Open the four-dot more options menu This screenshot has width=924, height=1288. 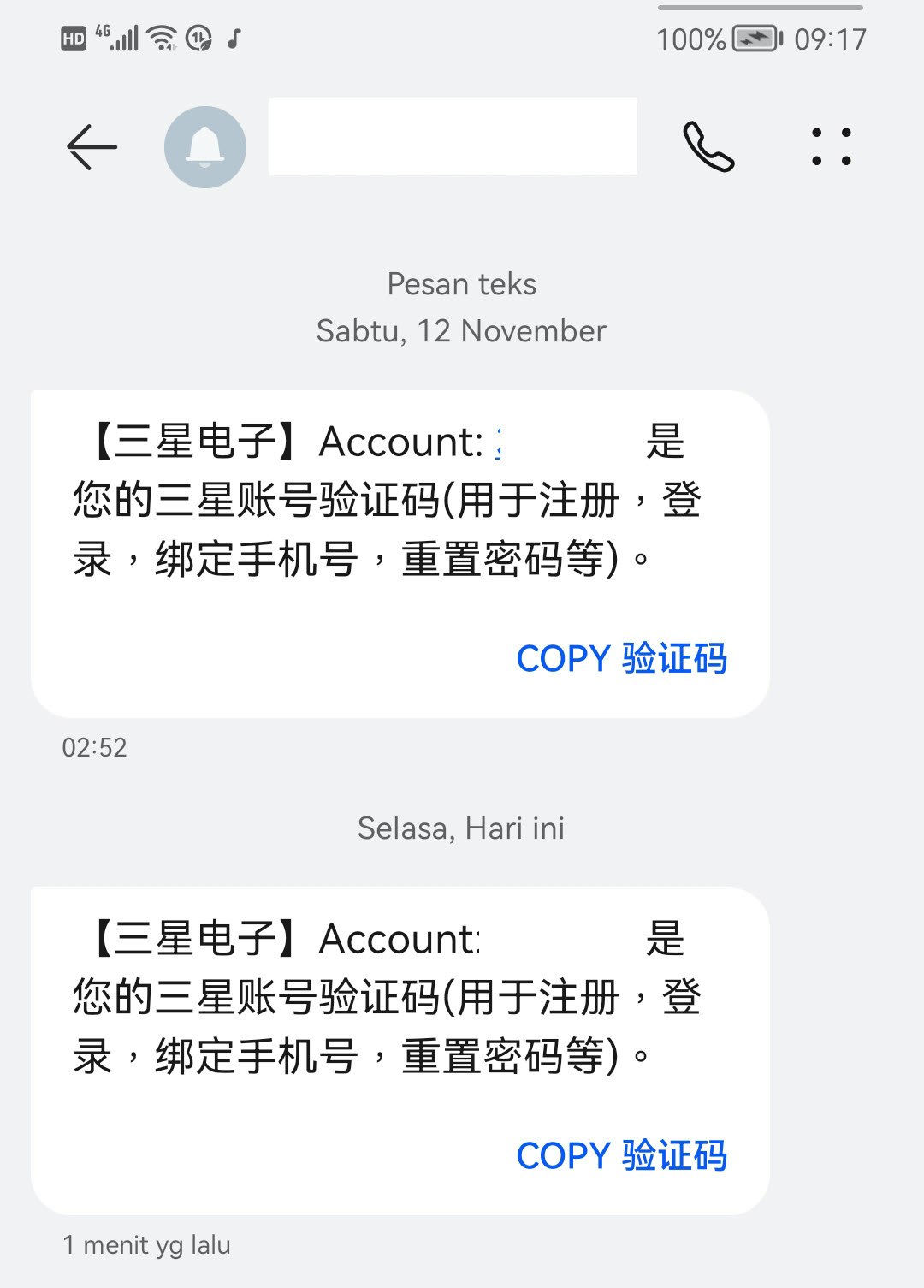click(x=831, y=147)
